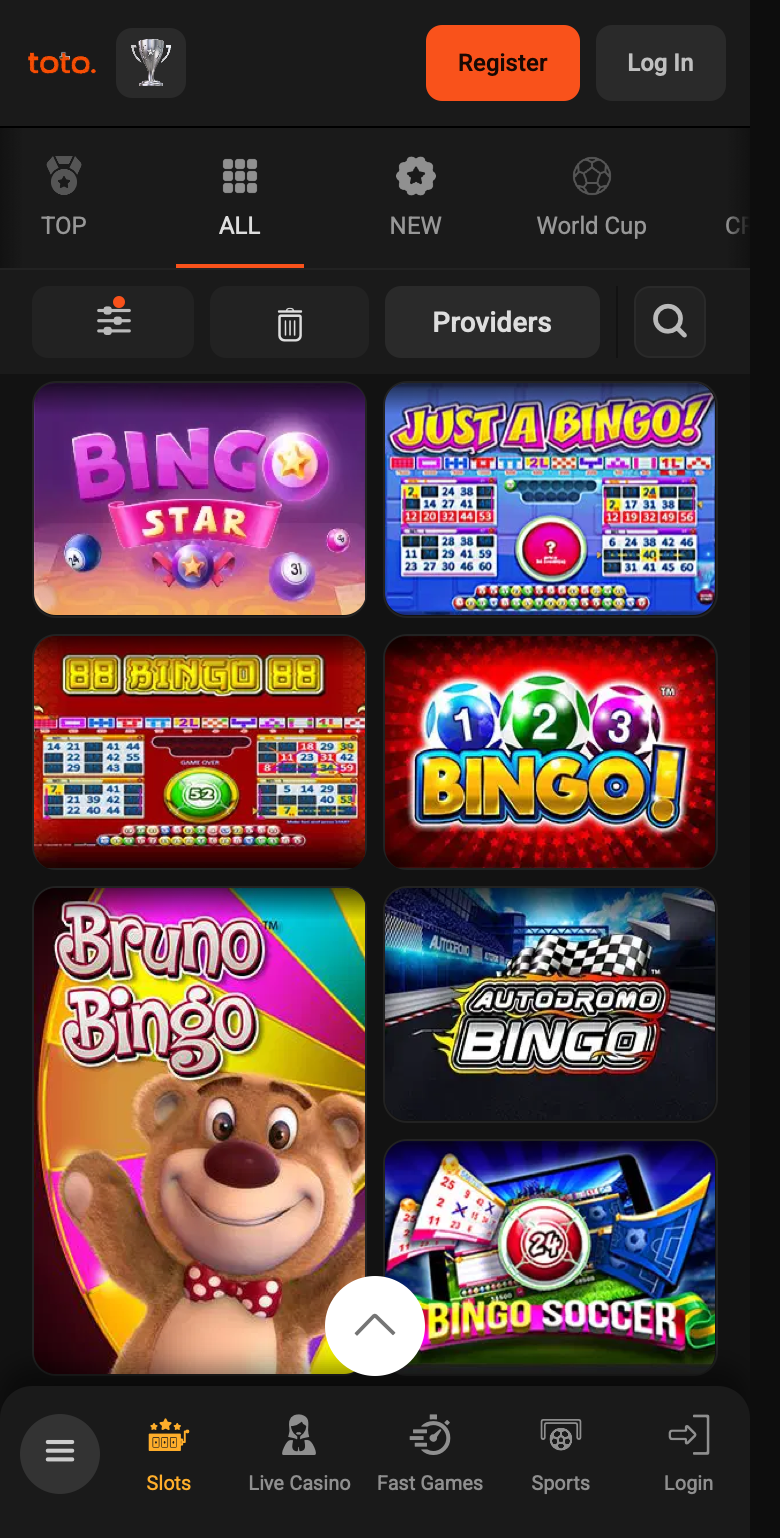
Task: Open the Log In page
Action: pyautogui.click(x=660, y=63)
